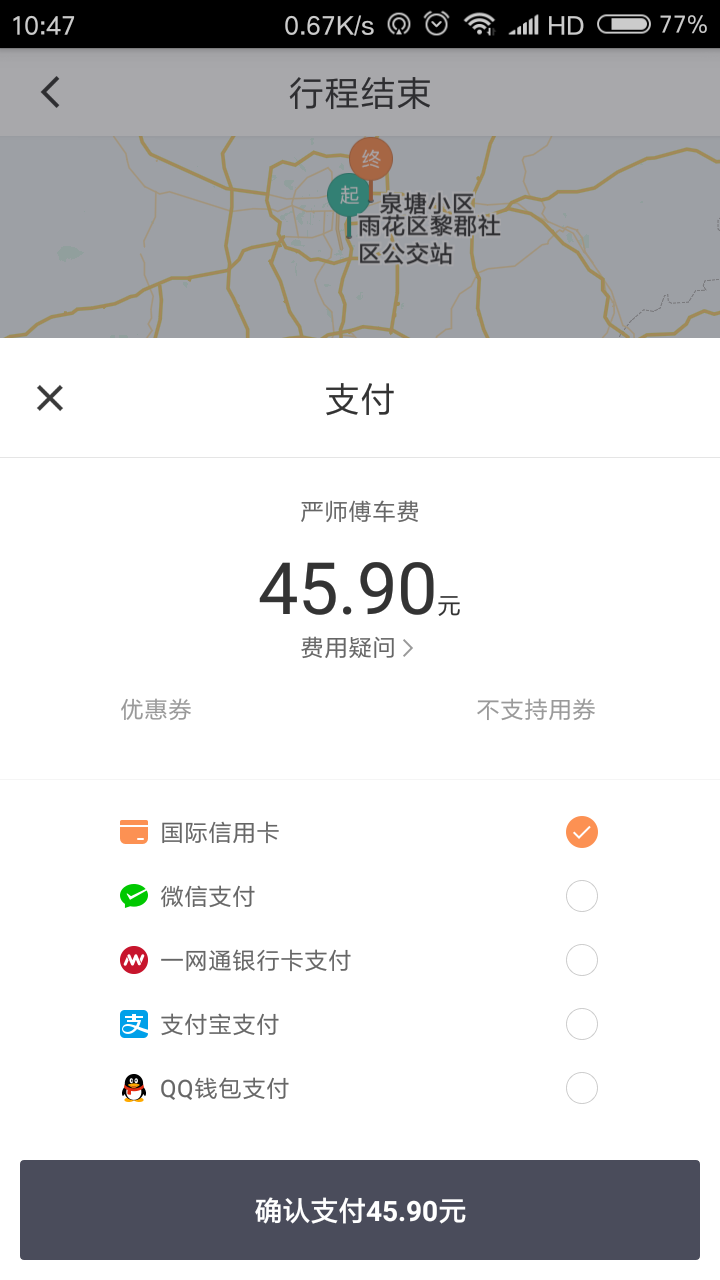Click the red 一网通 bank card icon
This screenshot has width=720, height=1280.
point(133,960)
